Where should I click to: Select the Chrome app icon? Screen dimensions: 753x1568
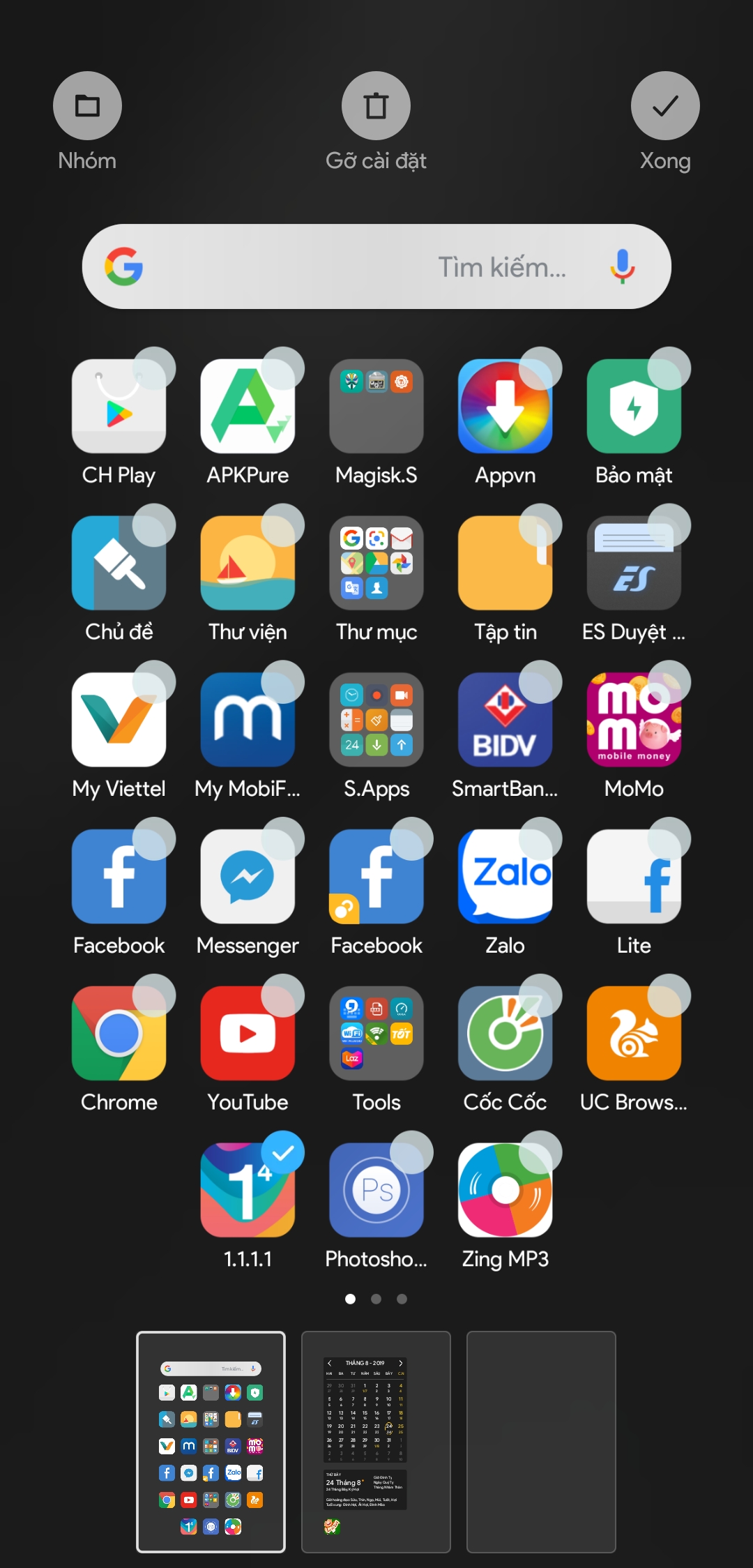(x=119, y=1034)
